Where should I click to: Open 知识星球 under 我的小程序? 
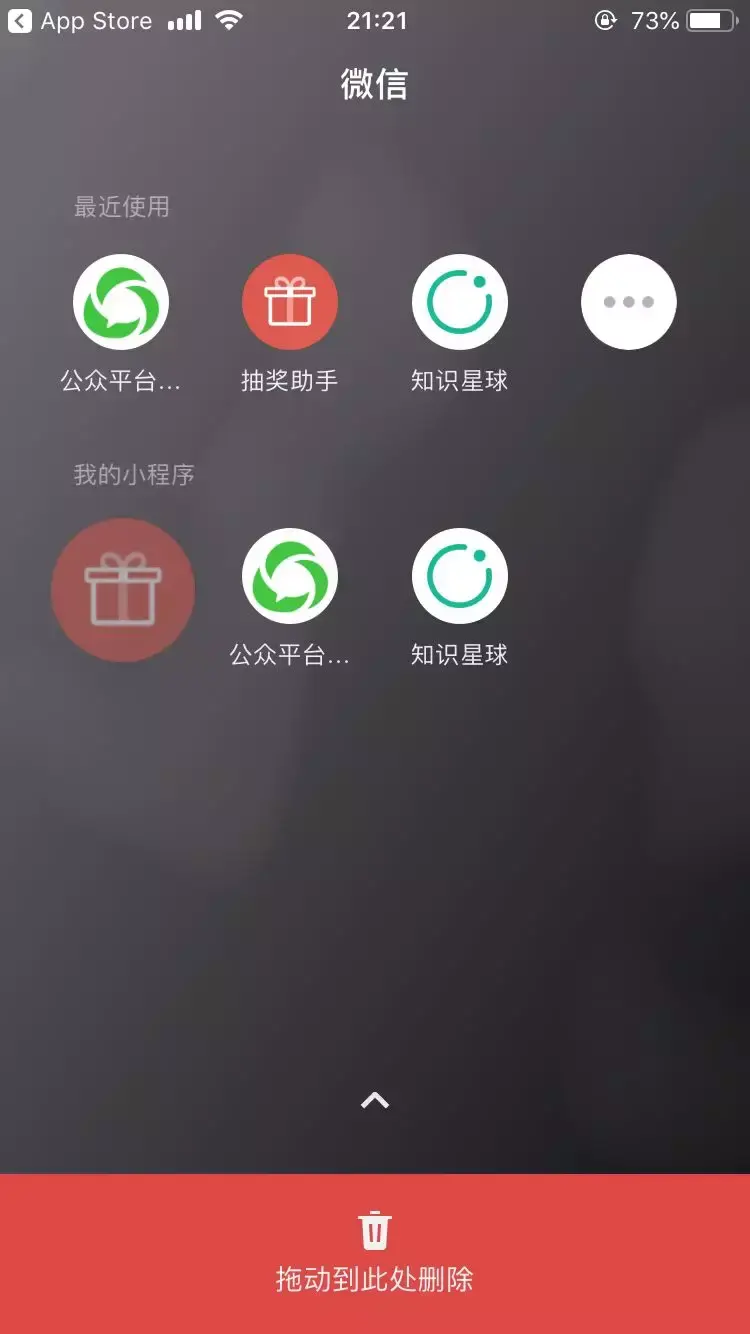pos(460,576)
